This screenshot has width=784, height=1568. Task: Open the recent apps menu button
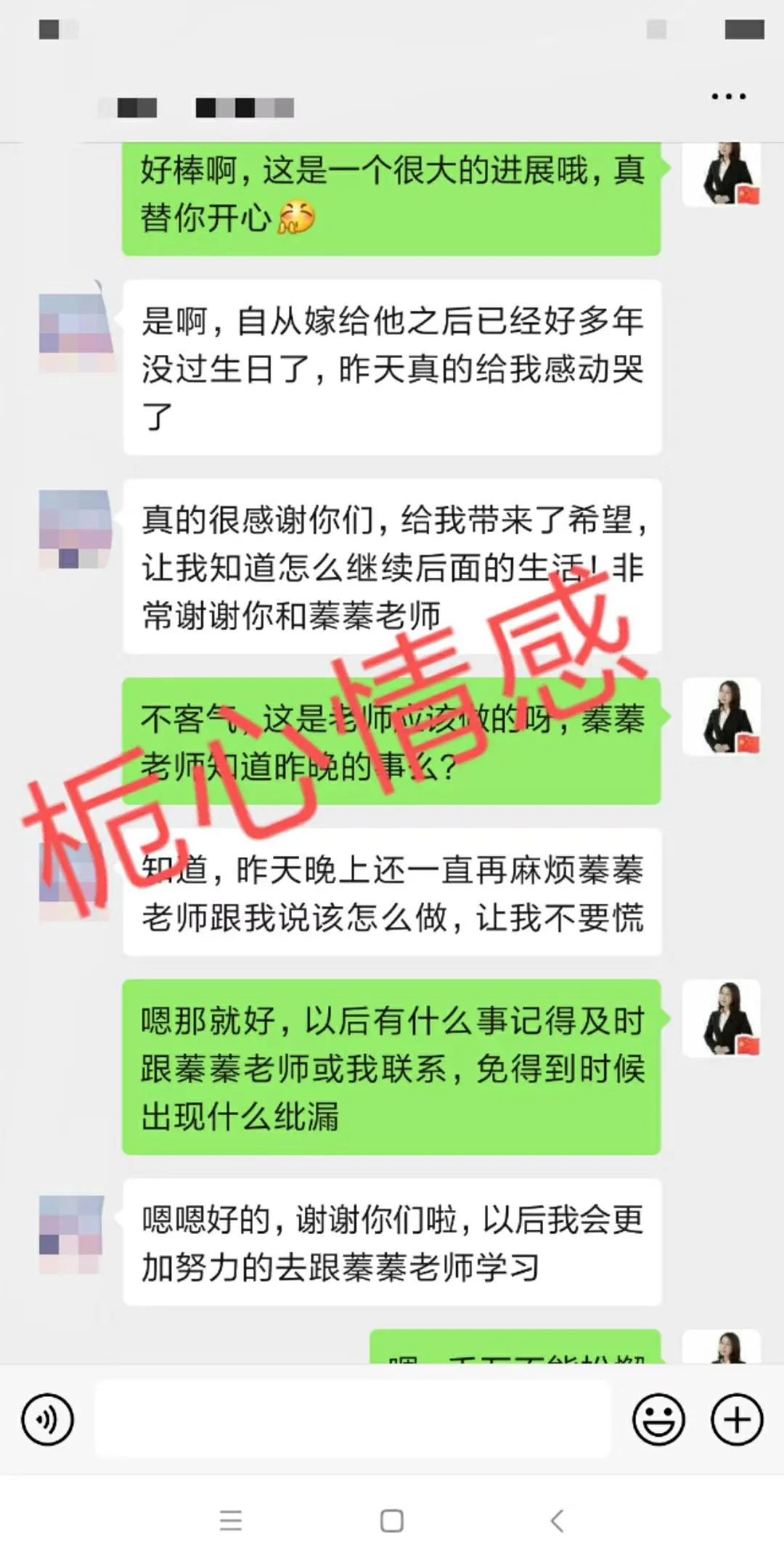pyautogui.click(x=231, y=1520)
